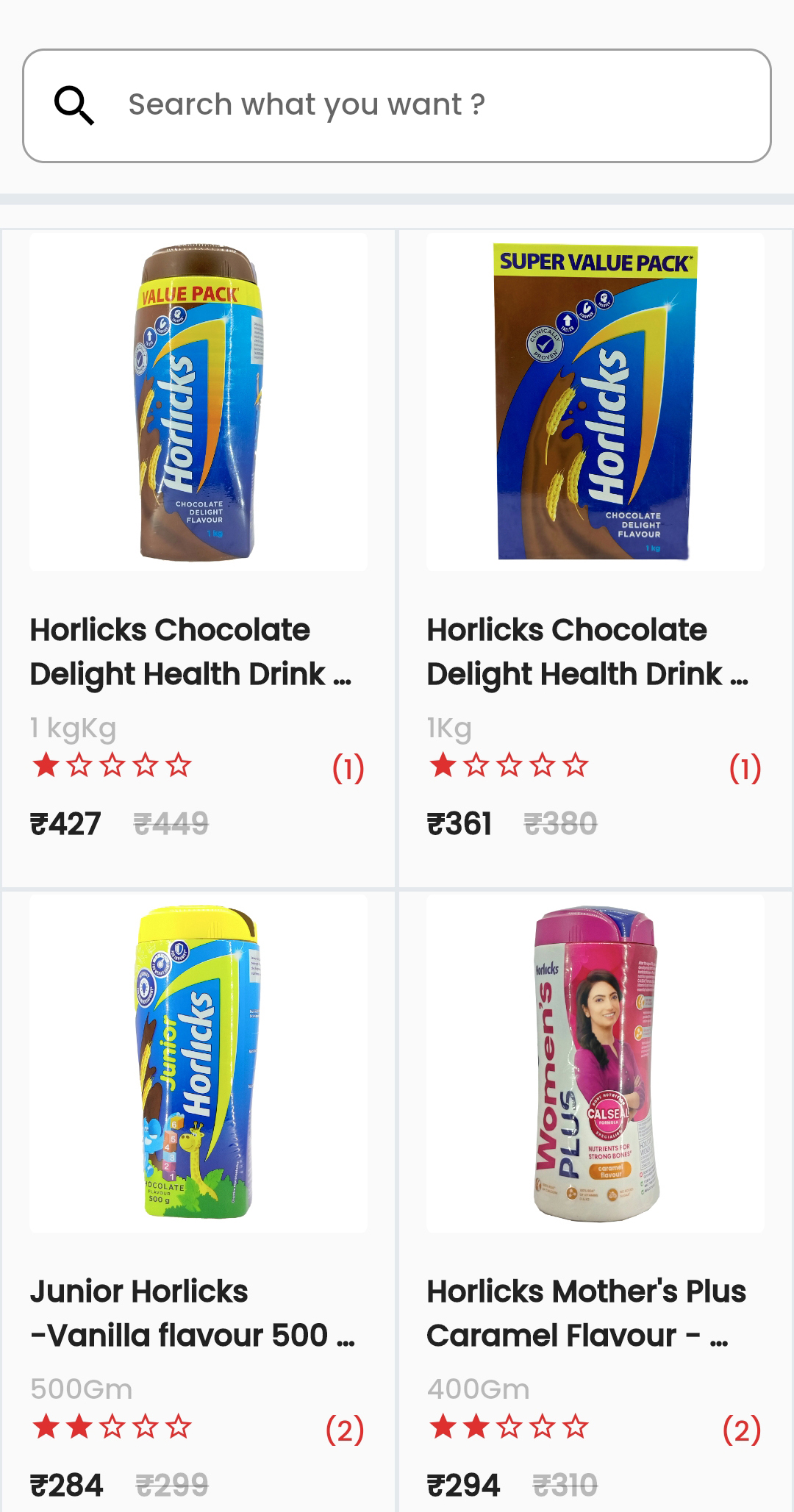Select Horlicks Mother's Plus Caramel Flavour product
The width and height of the screenshot is (794, 1512).
[x=595, y=1064]
